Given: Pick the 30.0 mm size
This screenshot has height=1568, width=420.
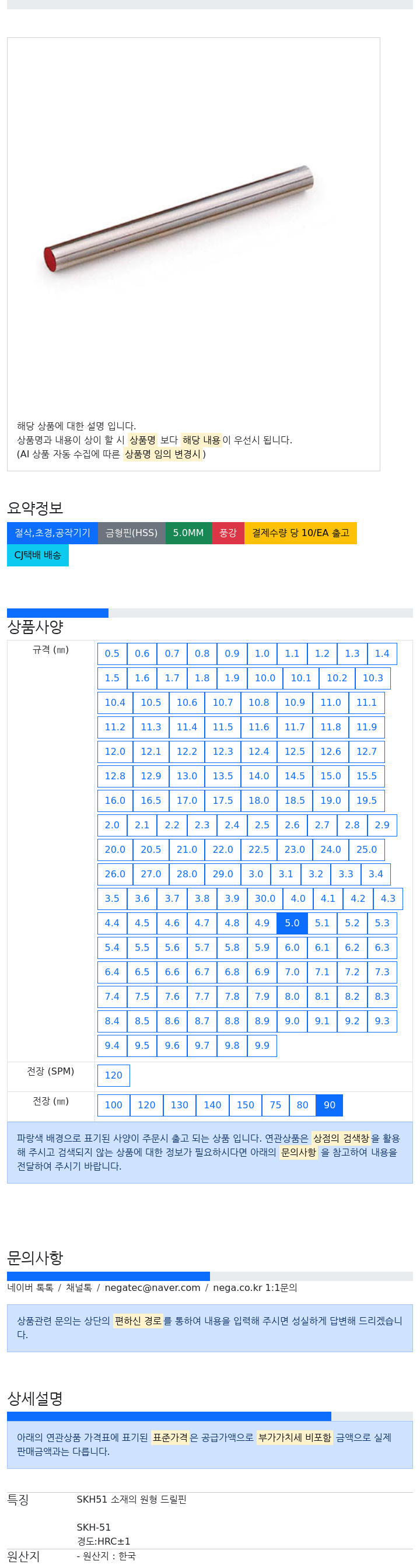Looking at the screenshot, I should click(265, 898).
